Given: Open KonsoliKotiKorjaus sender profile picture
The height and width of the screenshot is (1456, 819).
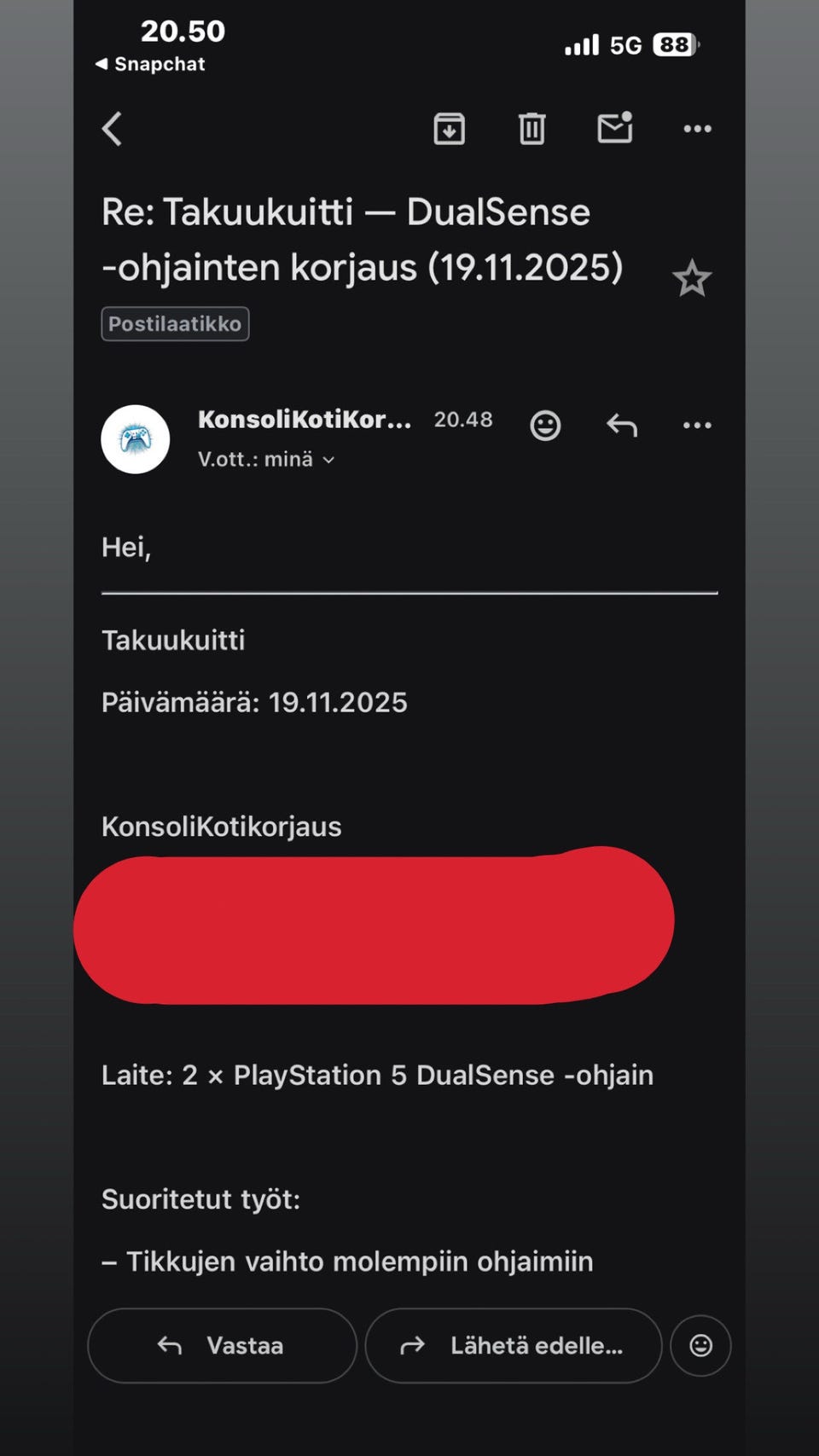Looking at the screenshot, I should pyautogui.click(x=136, y=439).
